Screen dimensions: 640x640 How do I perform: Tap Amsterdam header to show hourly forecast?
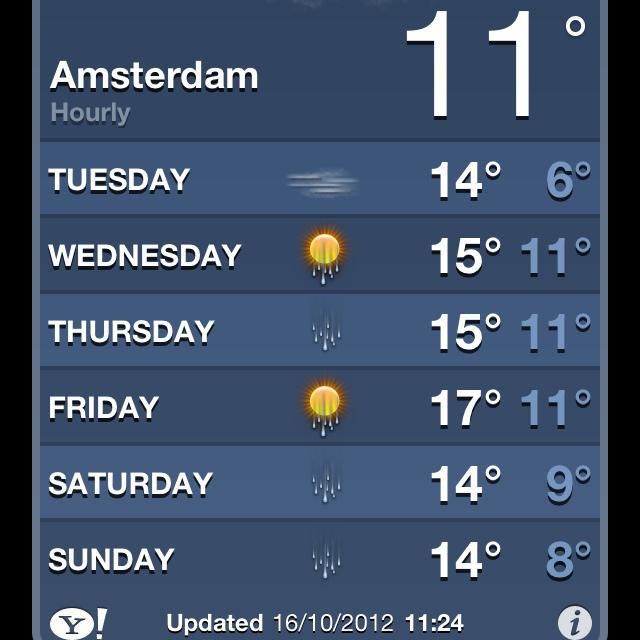click(x=154, y=89)
